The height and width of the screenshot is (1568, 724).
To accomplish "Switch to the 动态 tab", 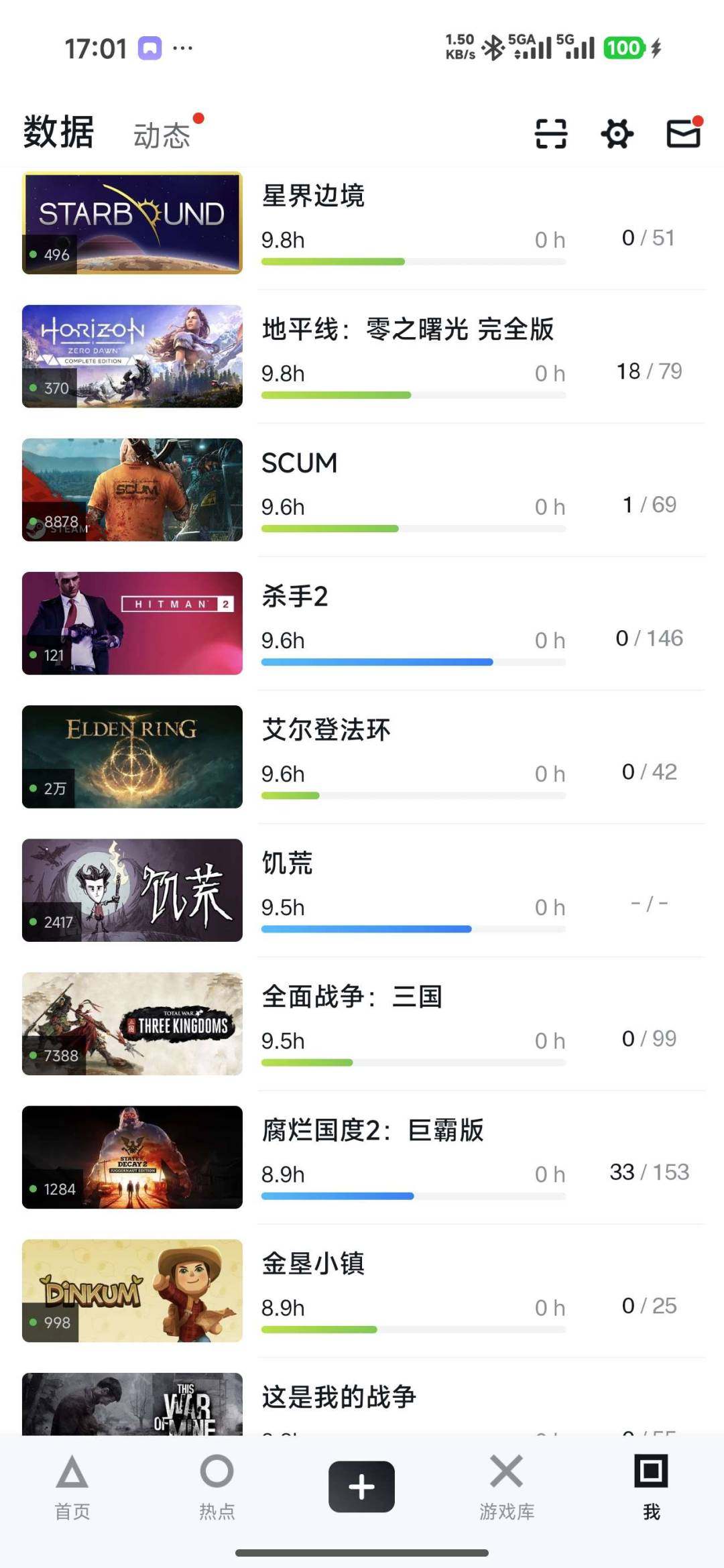I will [162, 135].
